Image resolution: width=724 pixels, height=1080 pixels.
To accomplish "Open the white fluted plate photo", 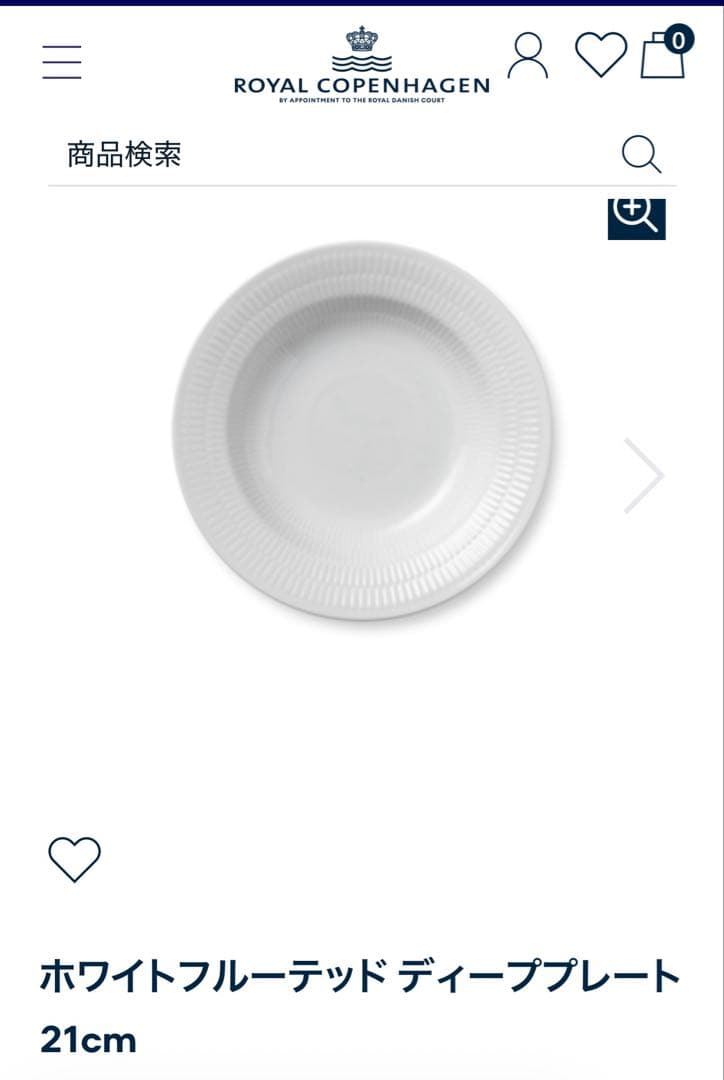I will click(362, 430).
